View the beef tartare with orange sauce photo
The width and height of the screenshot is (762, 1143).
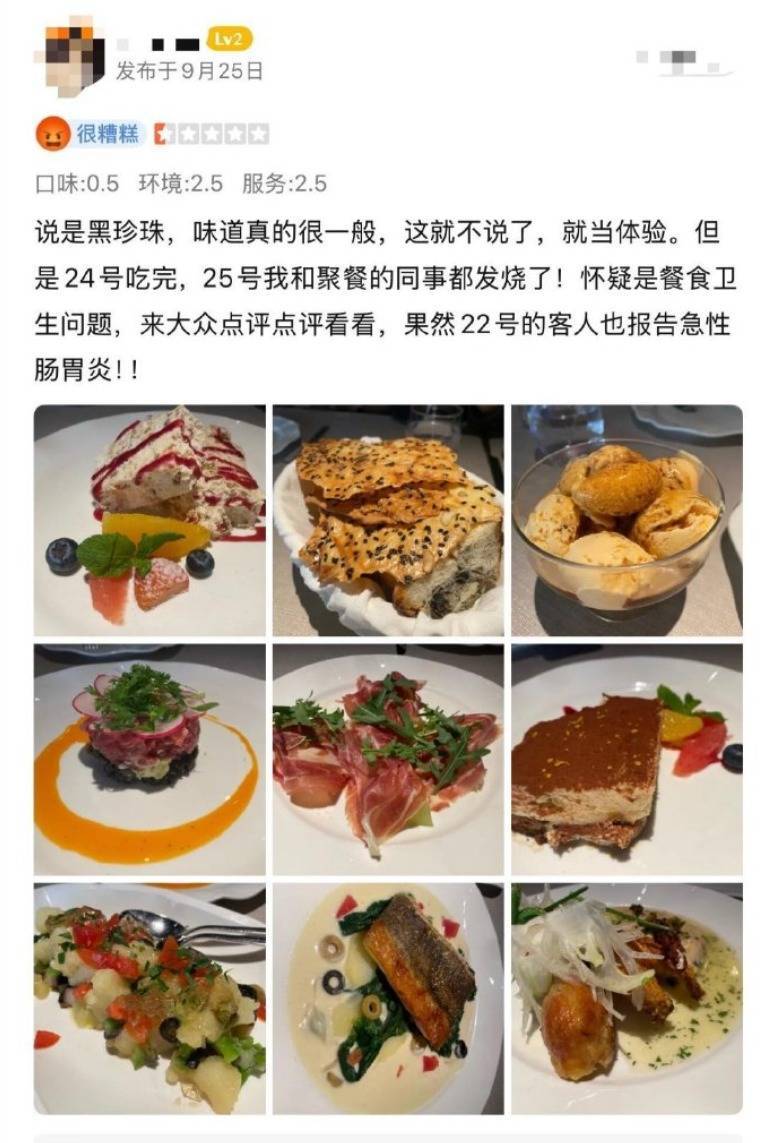click(x=150, y=760)
